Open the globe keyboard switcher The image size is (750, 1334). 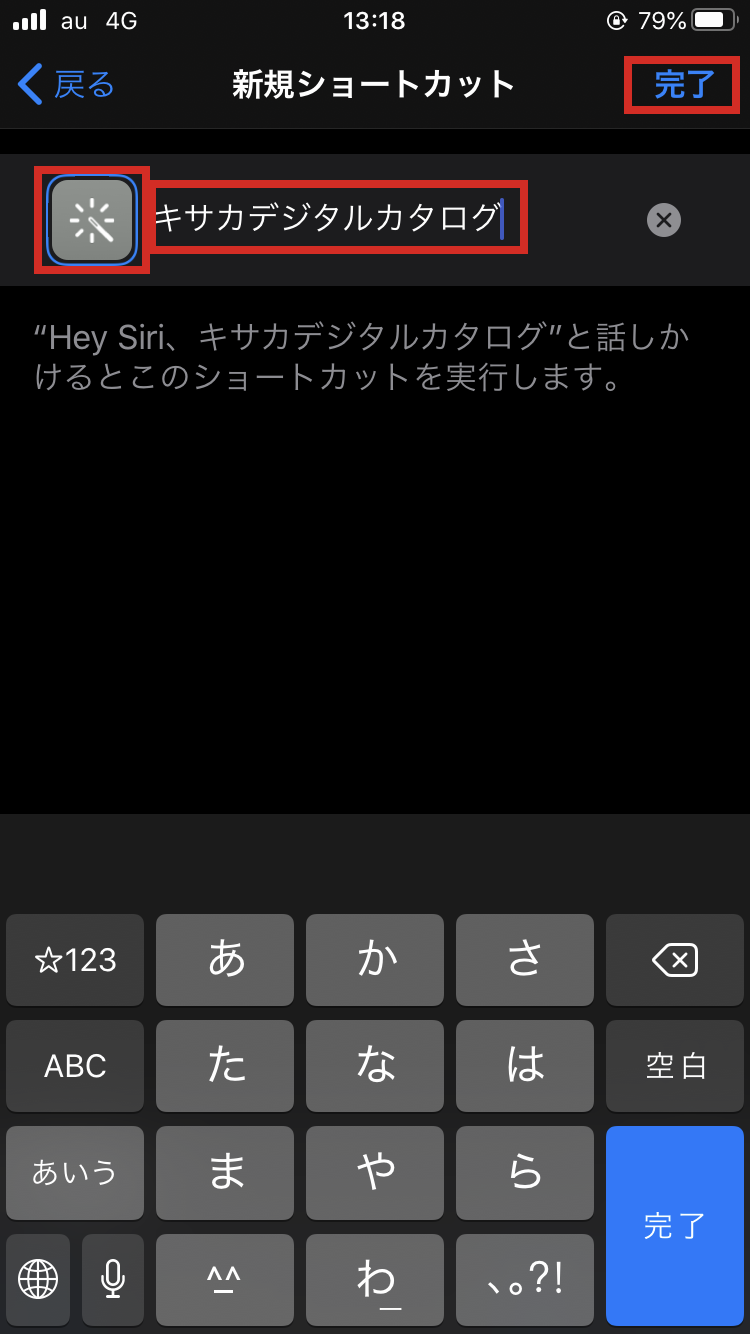click(x=38, y=1278)
